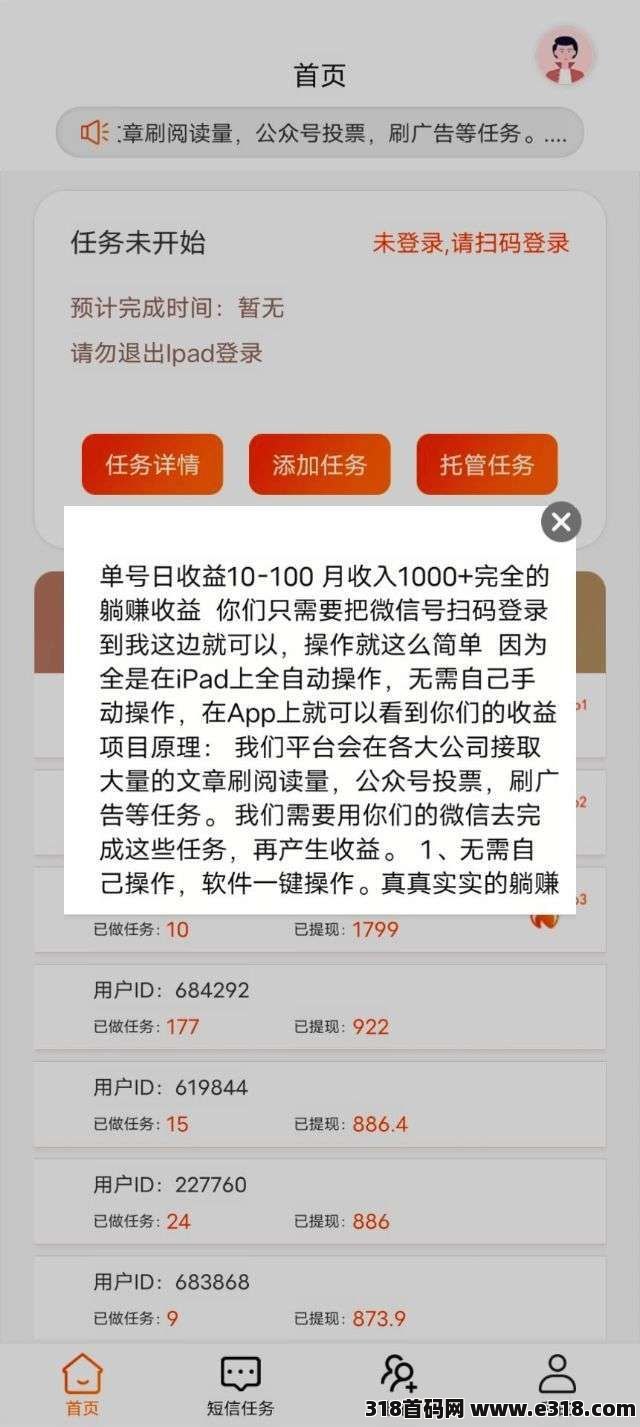Tap the 任务详情 button

(x=152, y=464)
